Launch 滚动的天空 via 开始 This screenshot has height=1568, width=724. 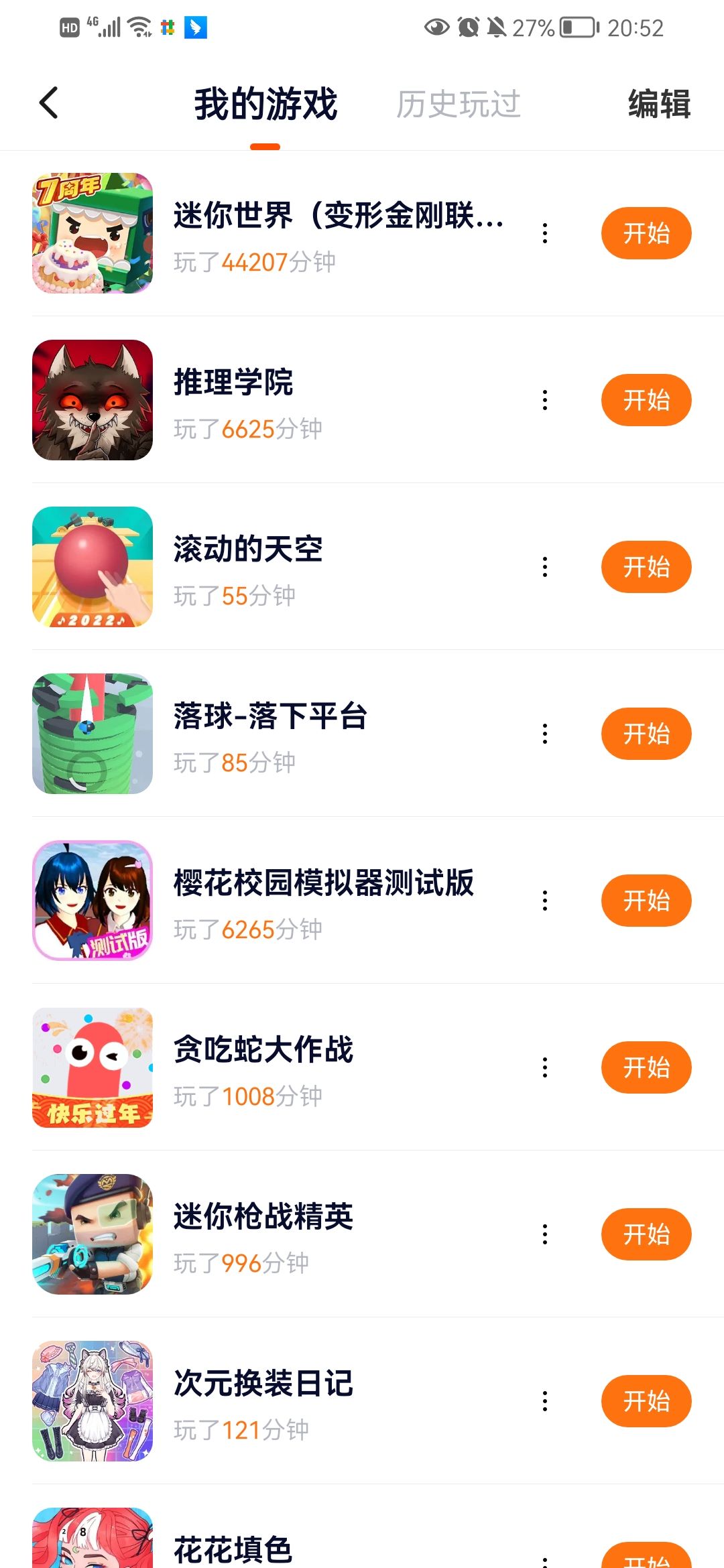pos(646,567)
